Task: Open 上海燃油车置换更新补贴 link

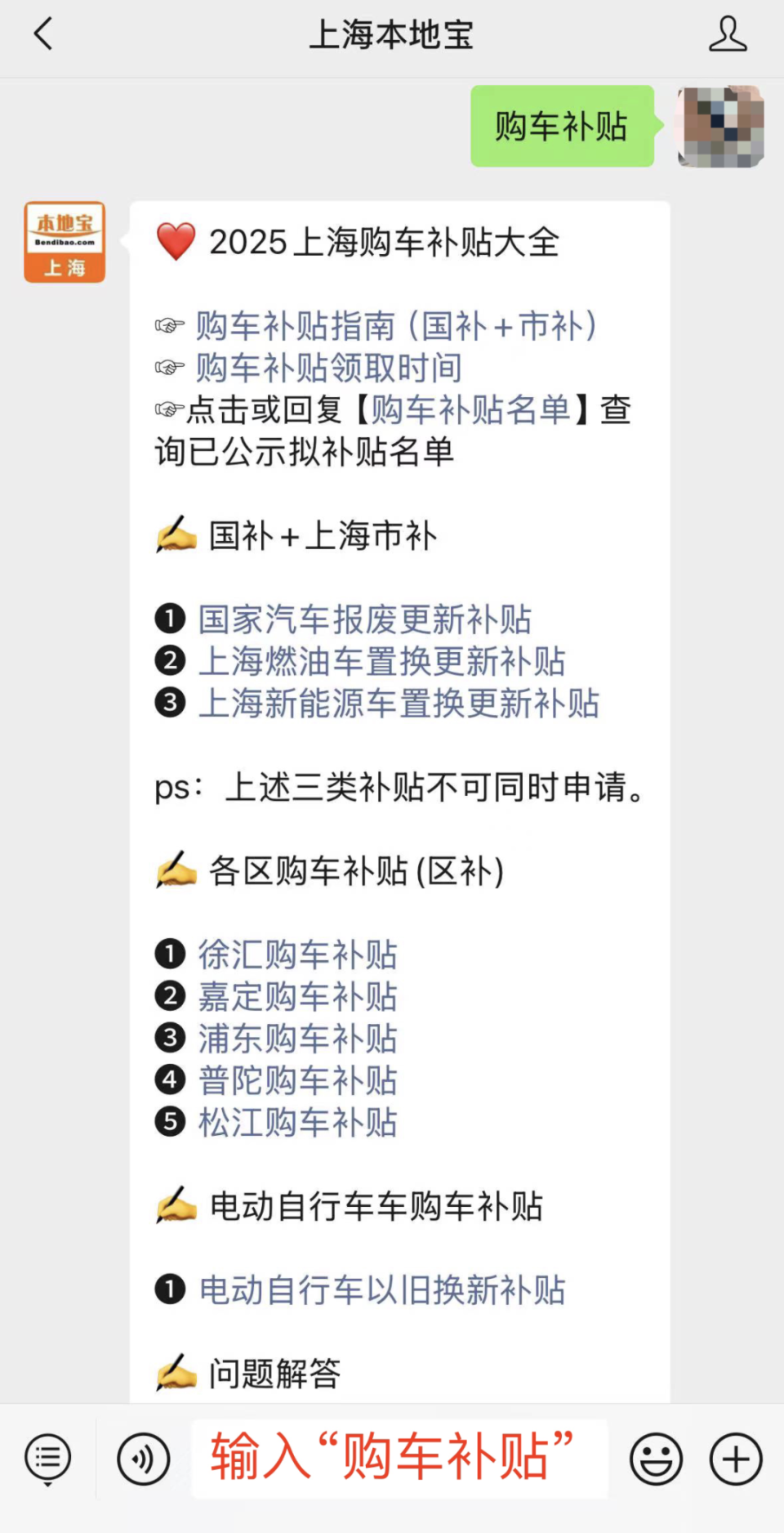Action: [x=382, y=660]
